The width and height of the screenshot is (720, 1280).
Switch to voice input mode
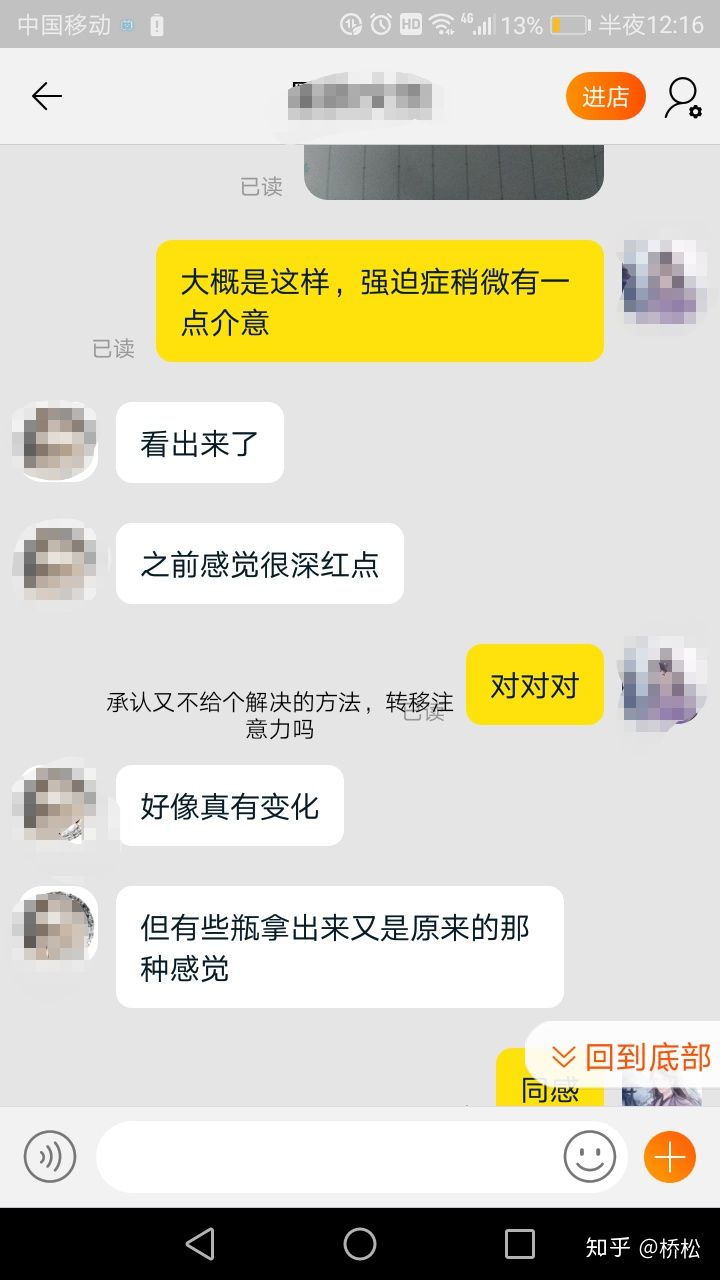pos(50,1157)
